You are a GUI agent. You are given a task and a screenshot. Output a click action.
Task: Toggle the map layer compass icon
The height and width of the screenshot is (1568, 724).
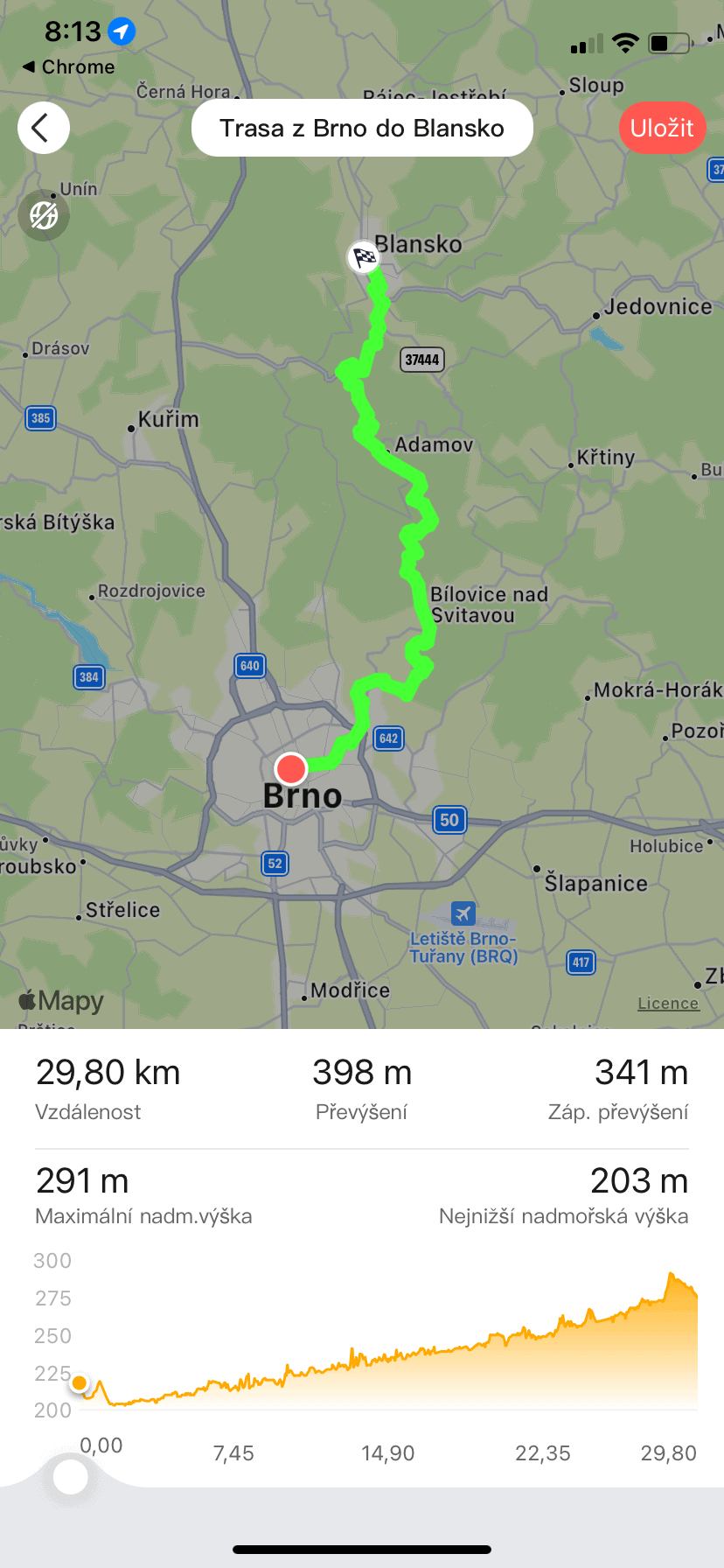pos(44,214)
